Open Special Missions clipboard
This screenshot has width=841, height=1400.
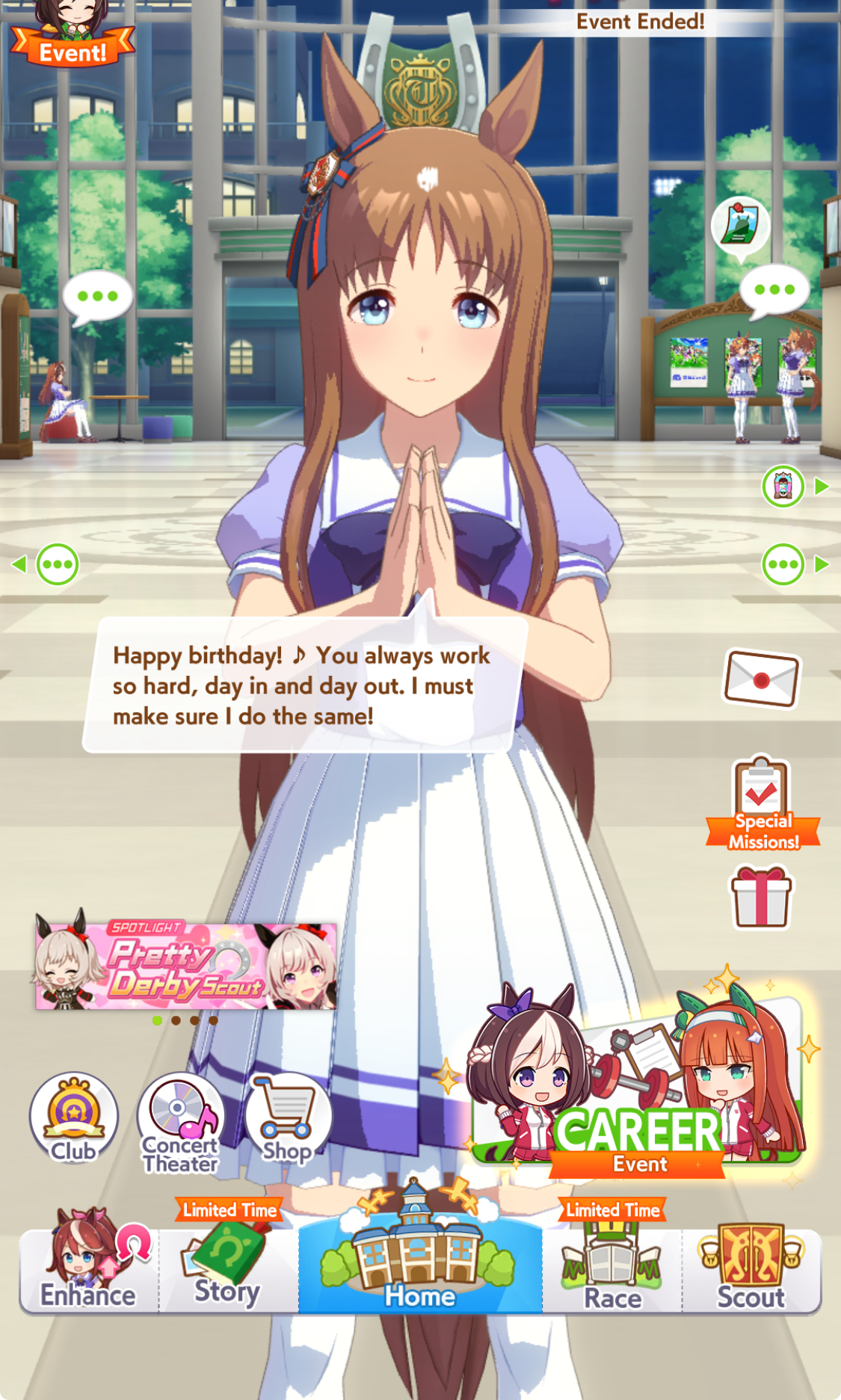763,804
